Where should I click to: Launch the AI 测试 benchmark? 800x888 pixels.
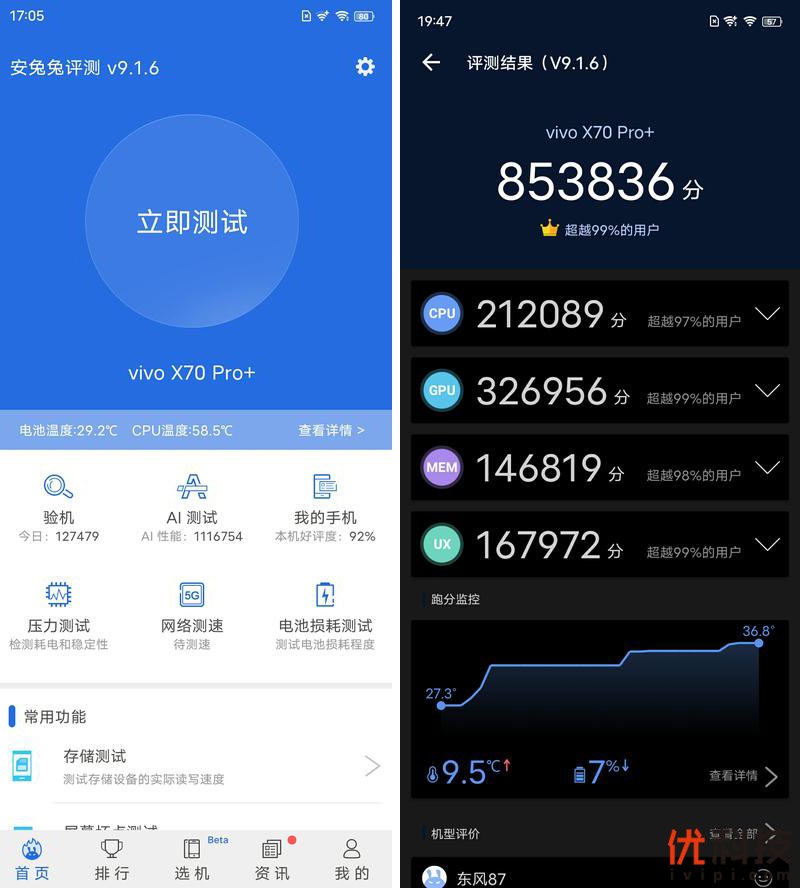tap(192, 501)
